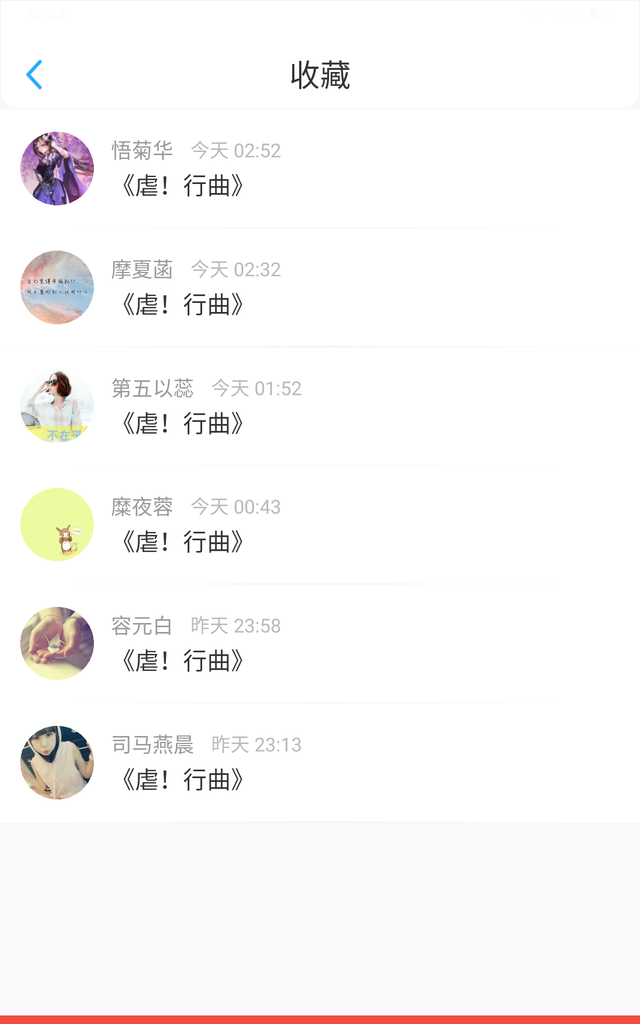Open the favorite saved from 容元白
Image resolution: width=640 pixels, height=1024 pixels.
tap(320, 644)
